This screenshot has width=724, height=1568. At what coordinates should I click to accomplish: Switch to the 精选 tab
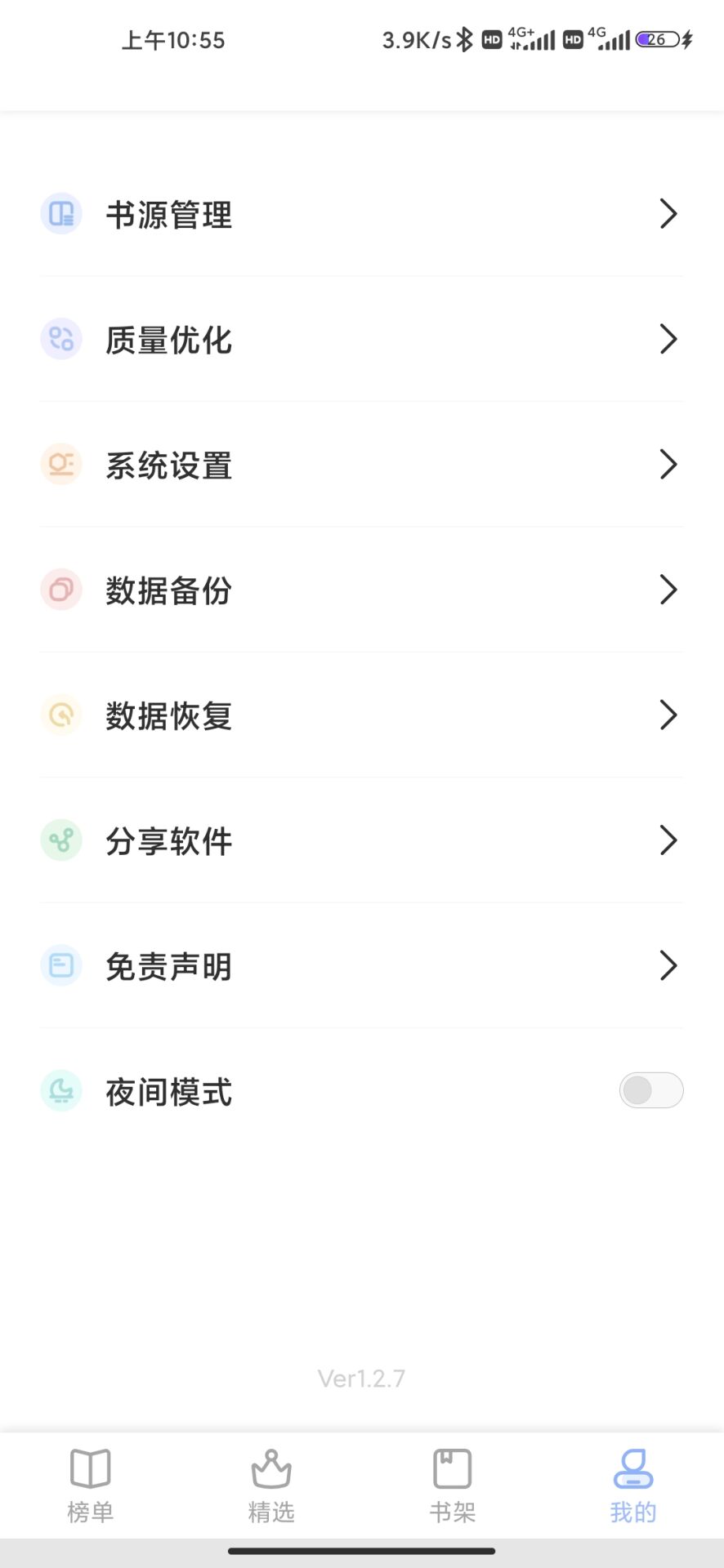pos(271,1485)
